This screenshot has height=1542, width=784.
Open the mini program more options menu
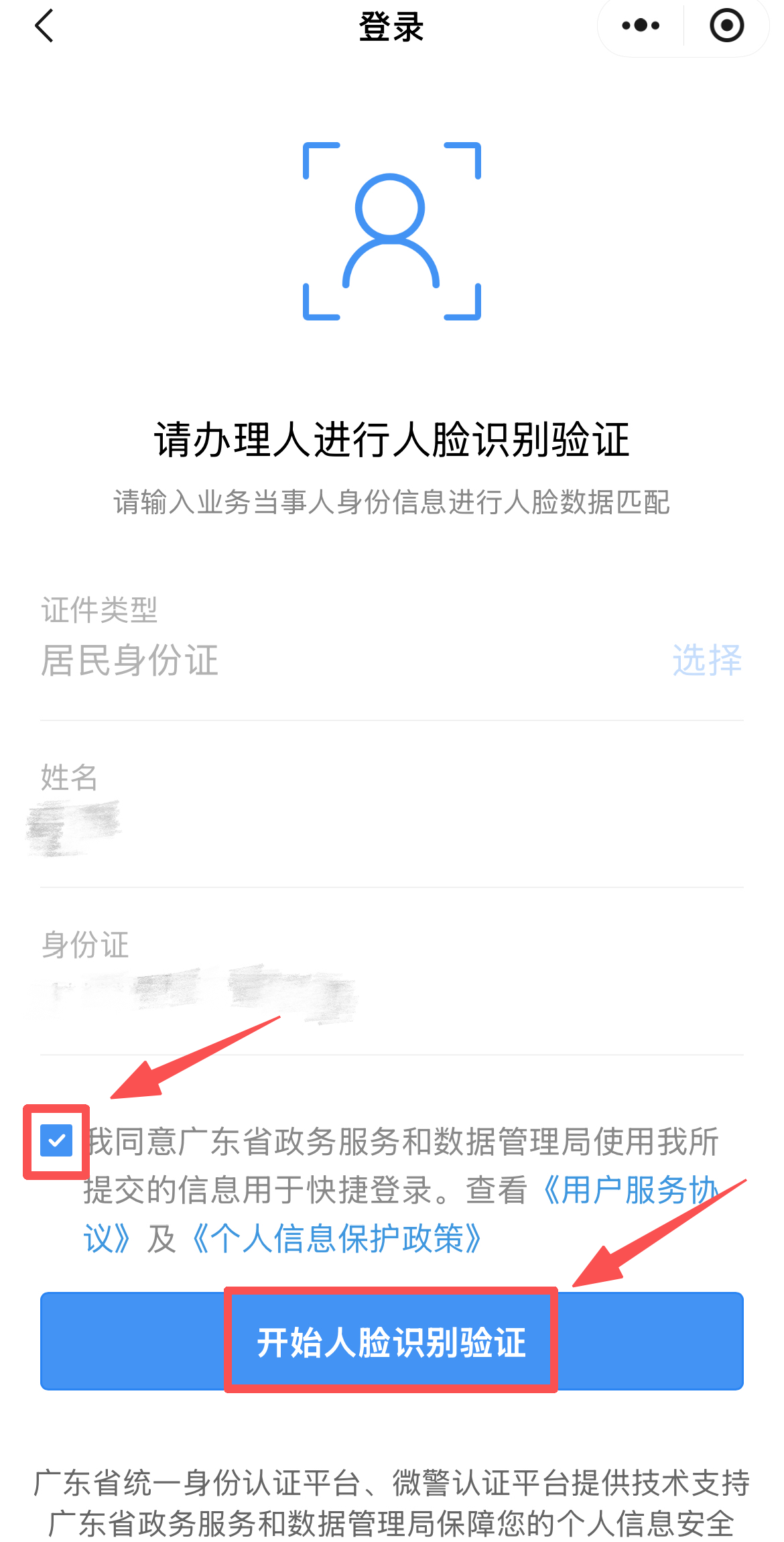[640, 27]
